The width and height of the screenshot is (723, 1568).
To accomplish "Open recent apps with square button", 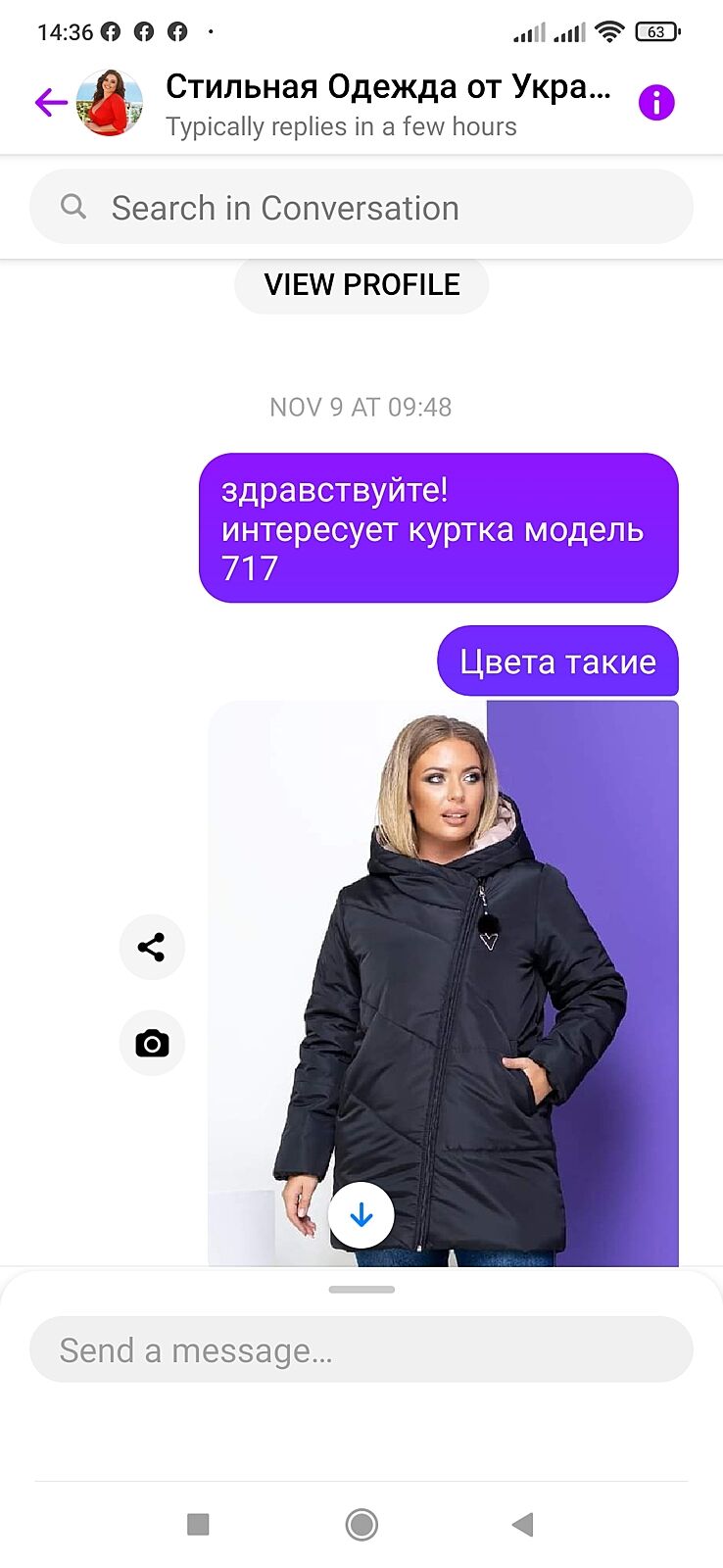I will click(198, 1524).
